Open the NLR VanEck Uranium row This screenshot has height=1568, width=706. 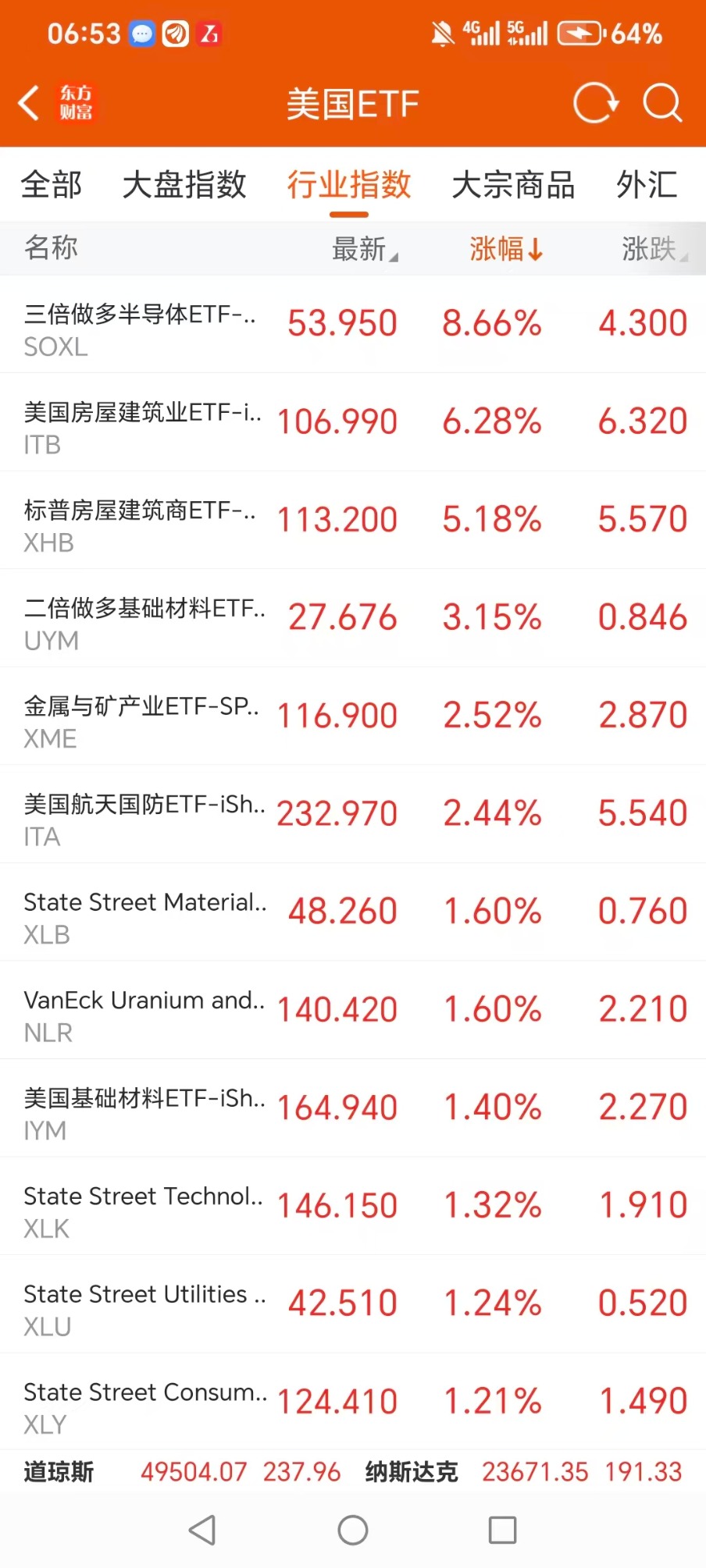tap(353, 1010)
